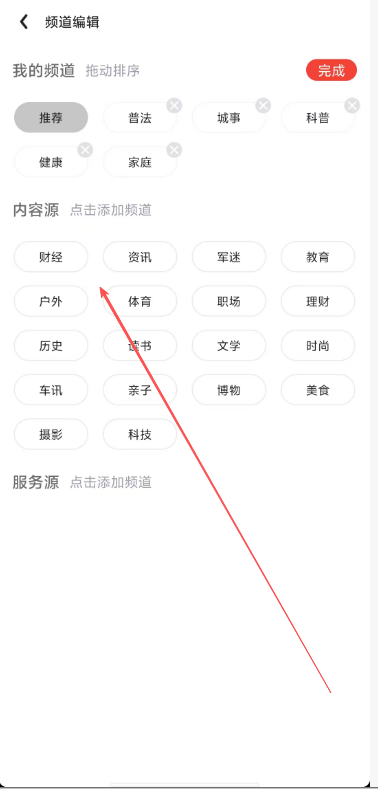
Task: Add the 户外 channel
Action: [51, 301]
